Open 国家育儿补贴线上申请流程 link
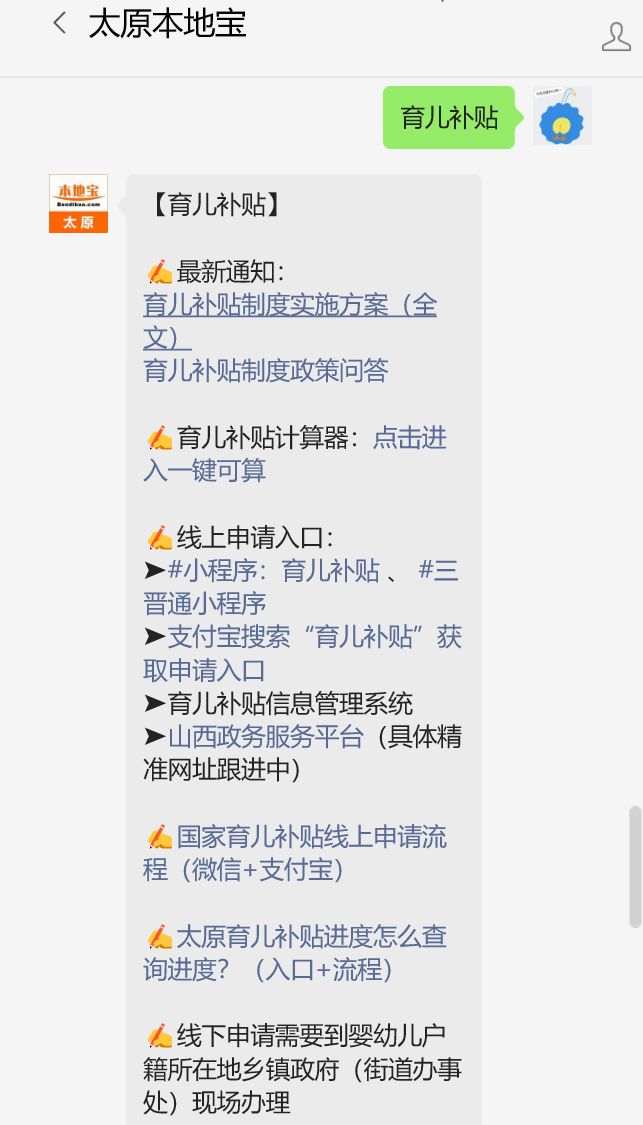 coord(311,837)
